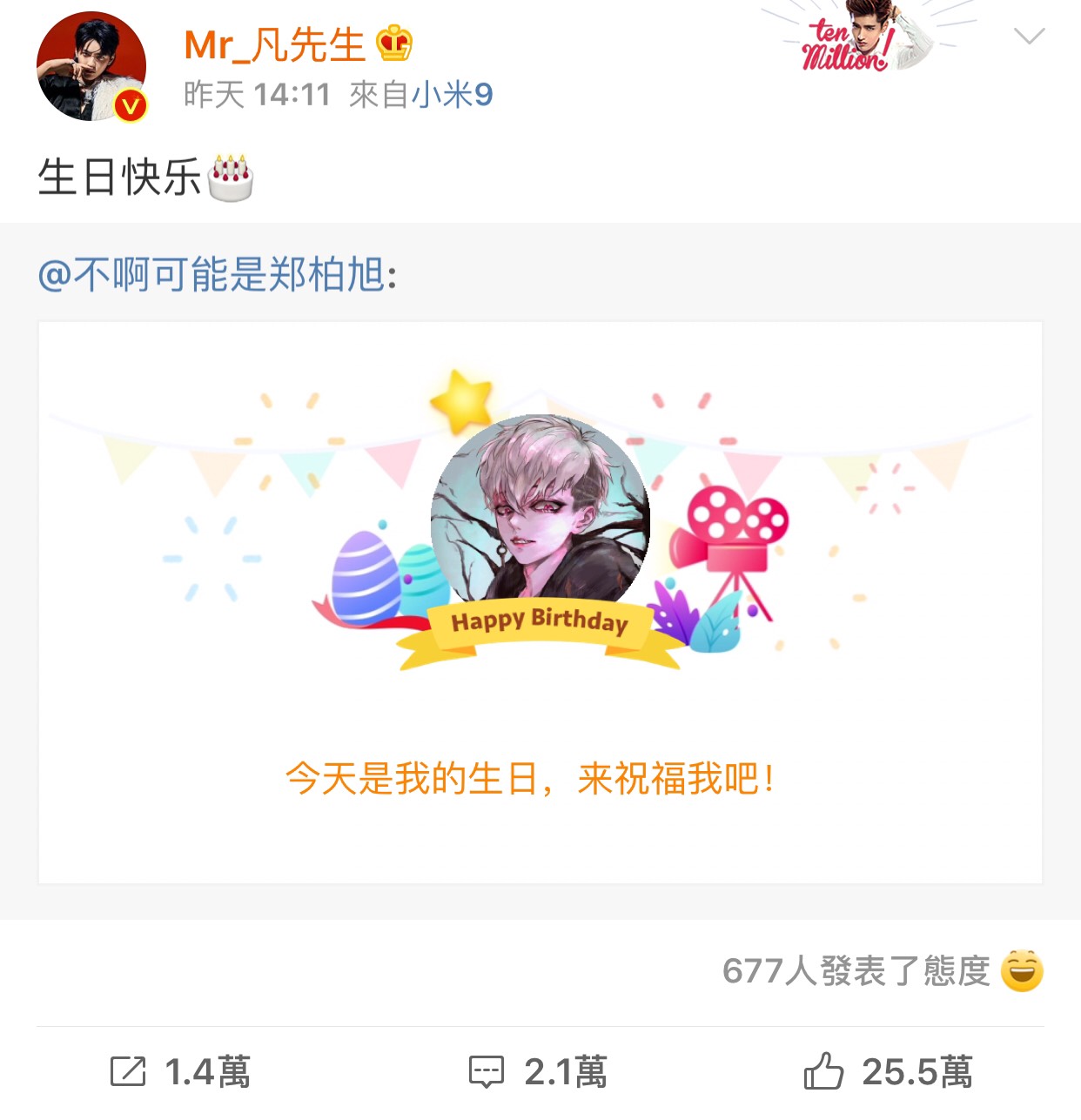Open the Happy Birthday reposted card
1081x1120 pixels.
pyautogui.click(x=540, y=602)
